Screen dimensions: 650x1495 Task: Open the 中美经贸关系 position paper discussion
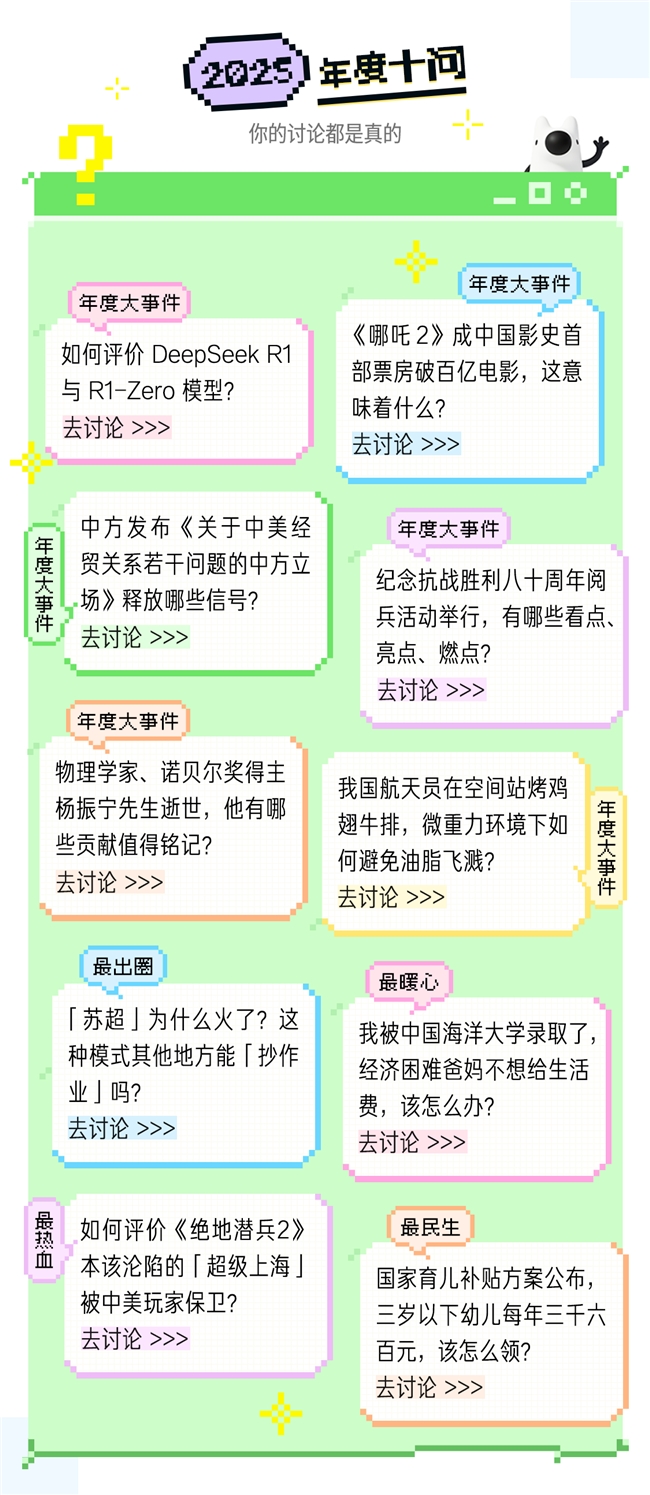(x=134, y=637)
